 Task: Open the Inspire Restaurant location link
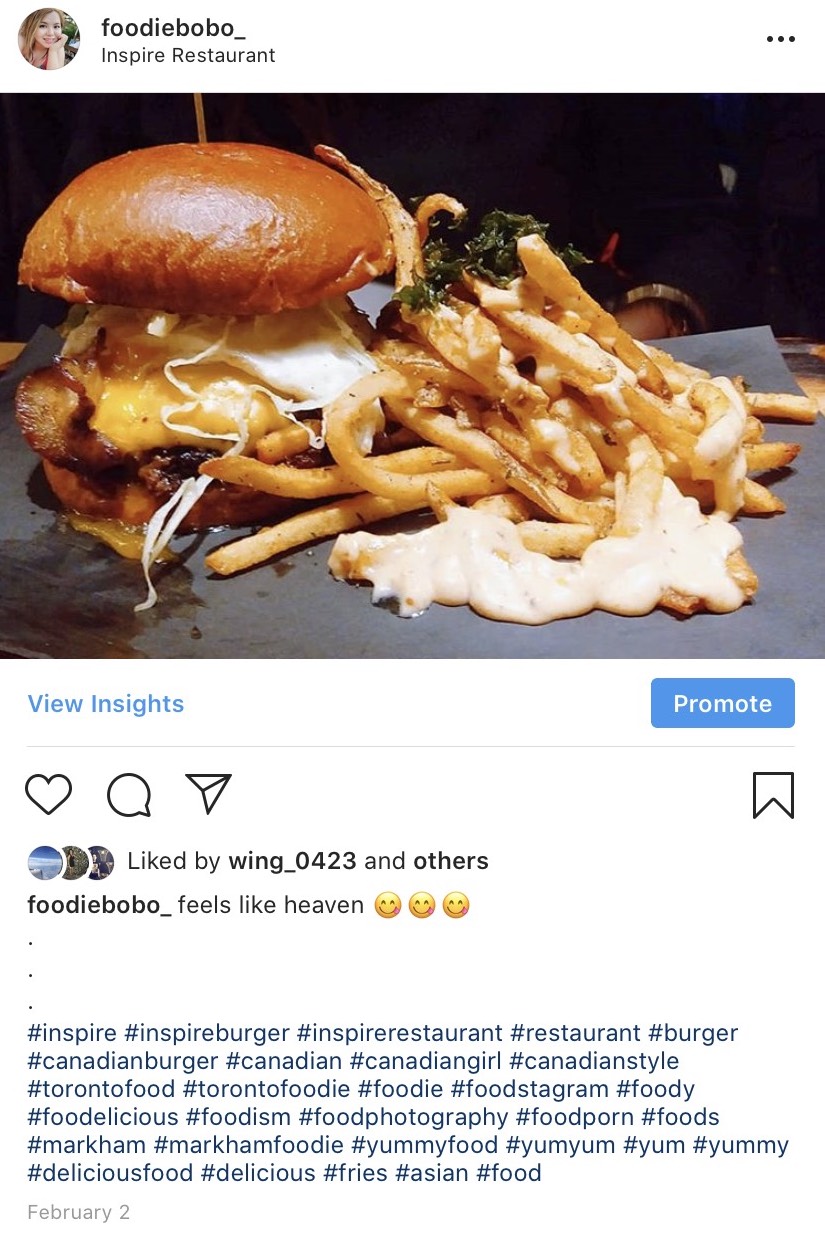pyautogui.click(x=188, y=56)
